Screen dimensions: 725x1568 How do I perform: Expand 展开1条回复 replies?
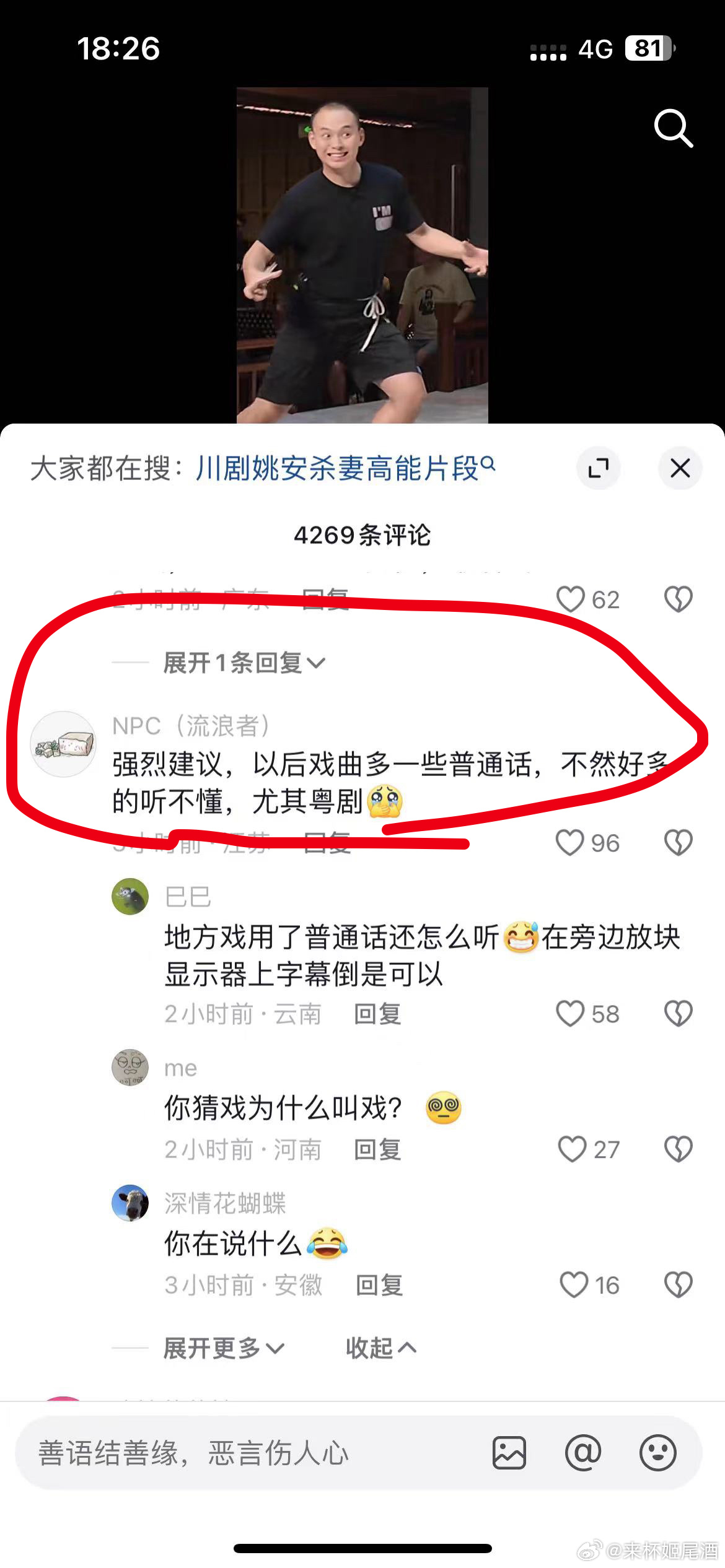(x=244, y=663)
